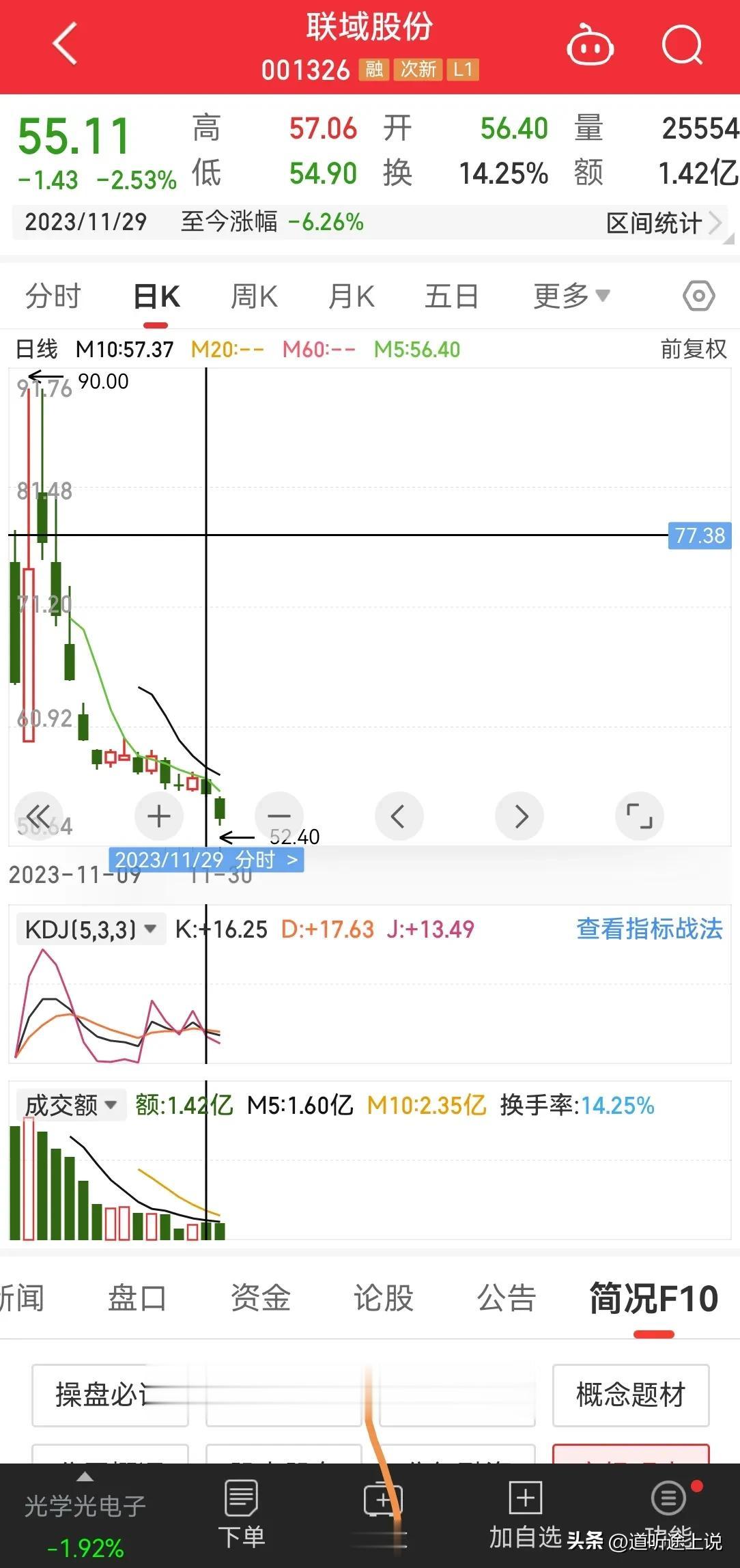Switch to the 周K tab
Screen dimensions: 740x1568
[254, 296]
